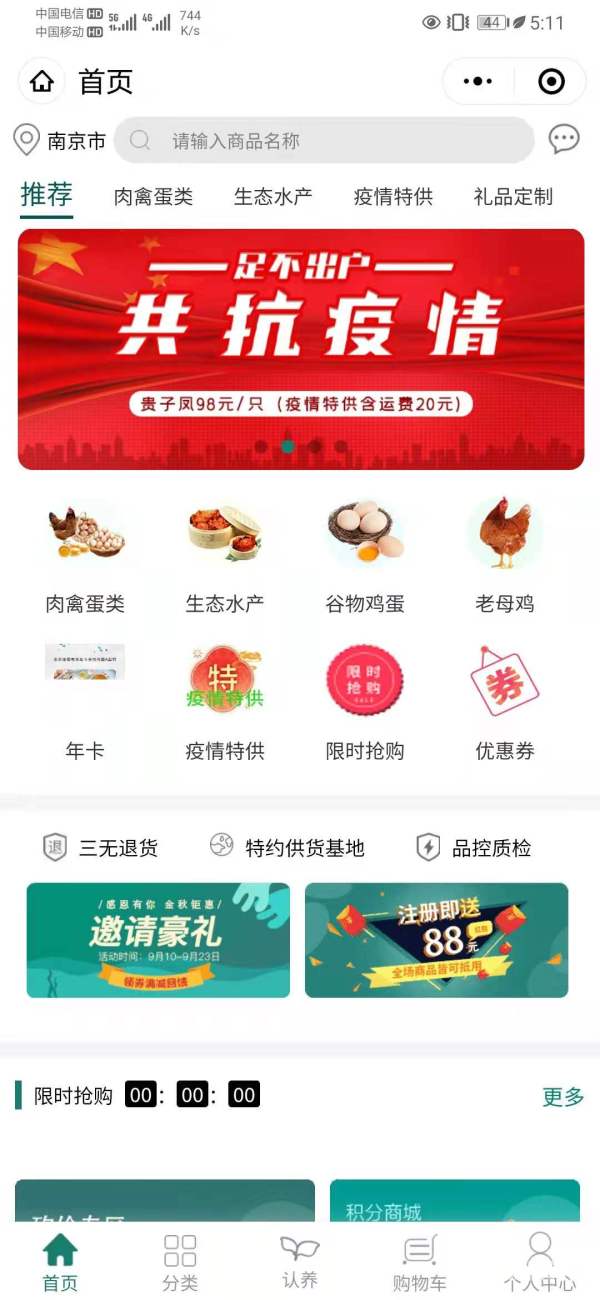The image size is (600, 1300).
Task: Close the mini program with the circle button
Action: click(551, 82)
